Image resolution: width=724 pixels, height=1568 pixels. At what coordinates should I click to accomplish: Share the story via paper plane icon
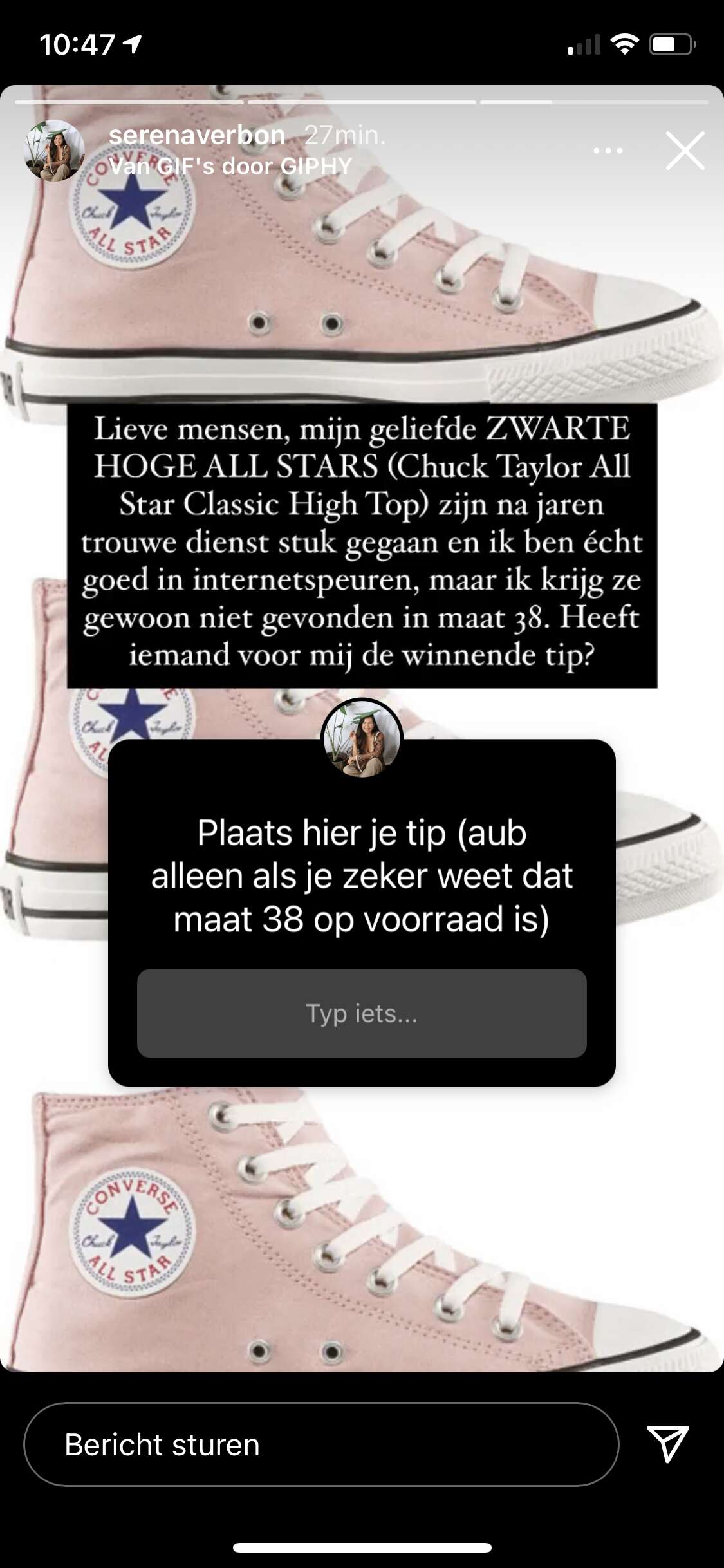tap(667, 1444)
